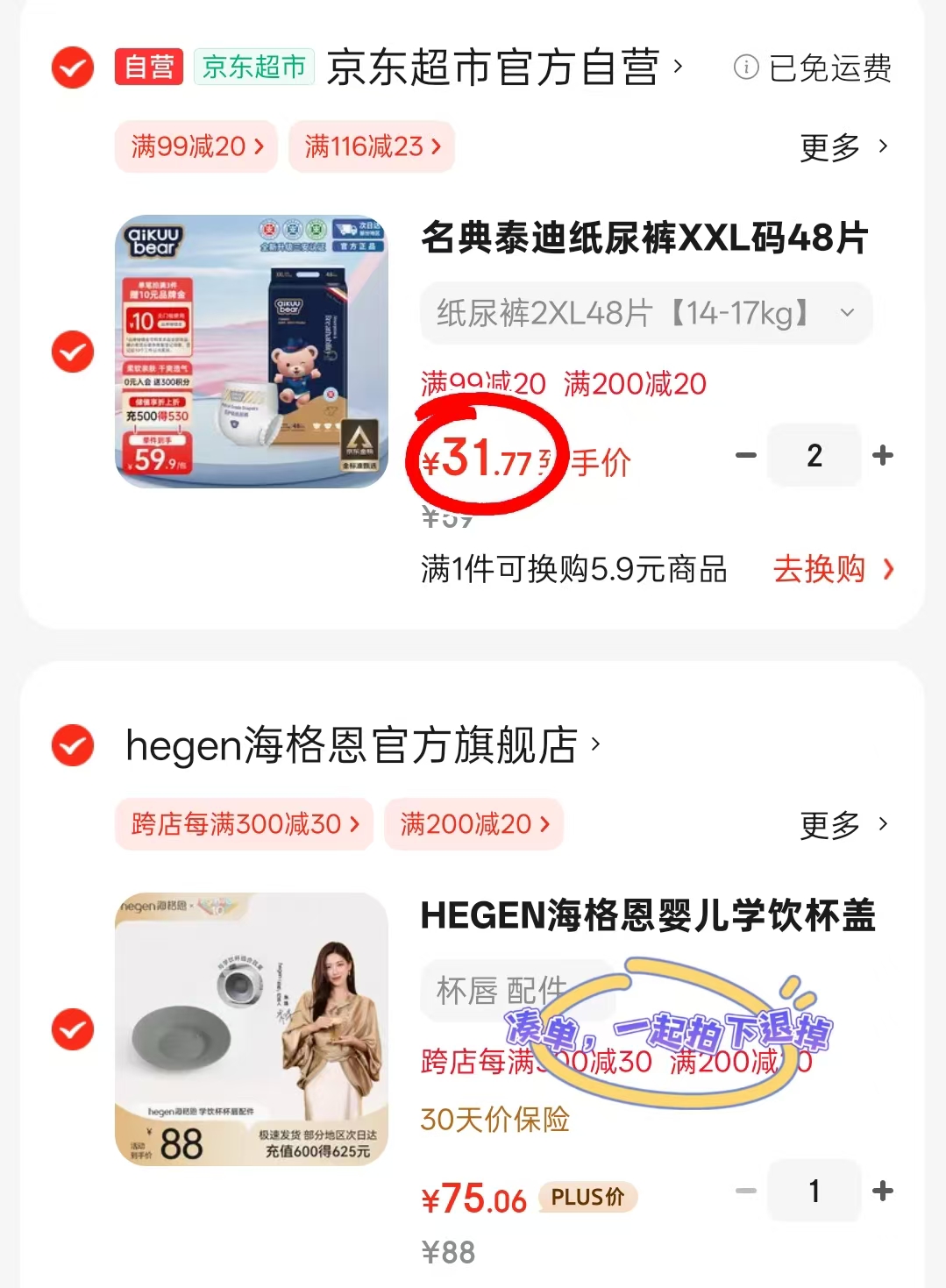
Task: Open the 纸尿裤2XL48片 spec selector
Action: coord(645,313)
